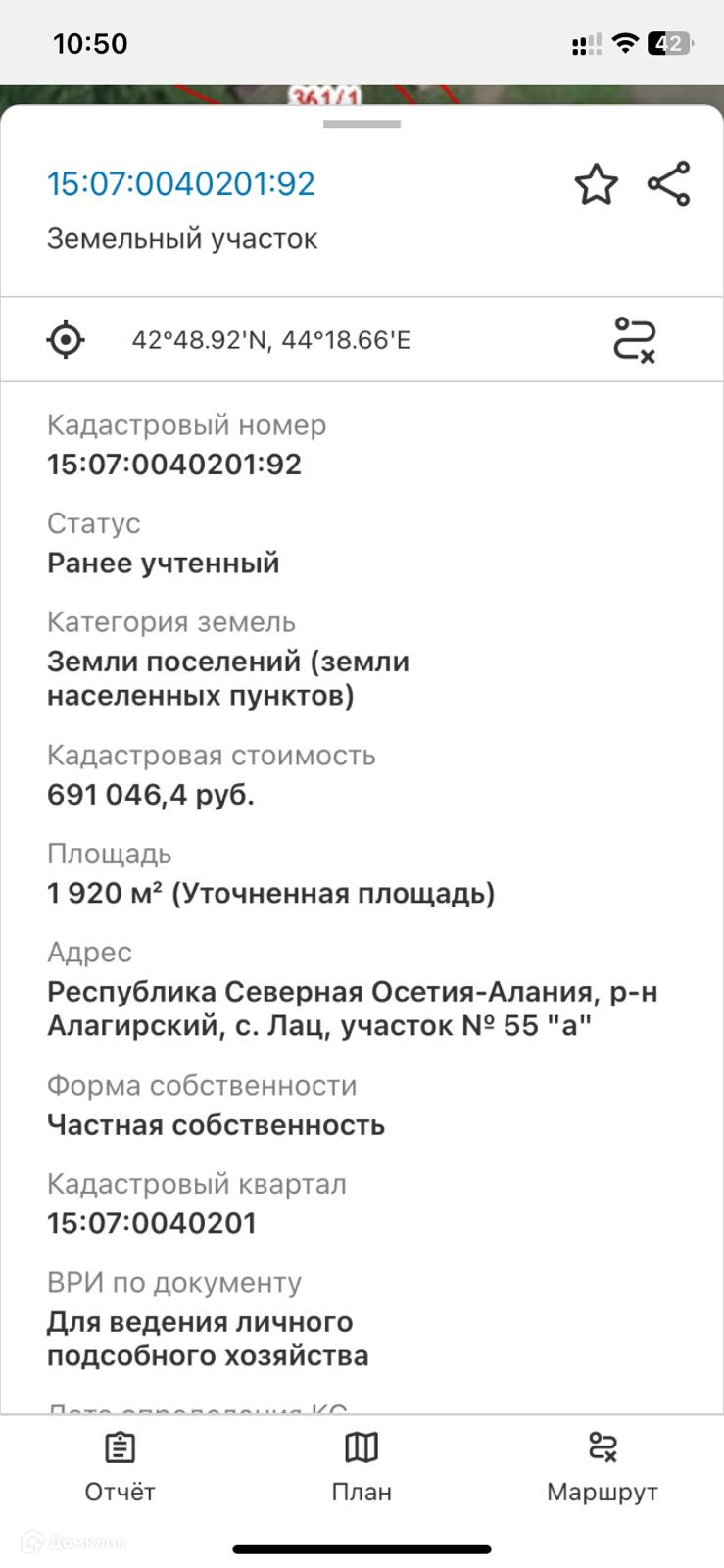Share the land plot details
Viewport: 724px width, 1568px height.
coord(669,183)
